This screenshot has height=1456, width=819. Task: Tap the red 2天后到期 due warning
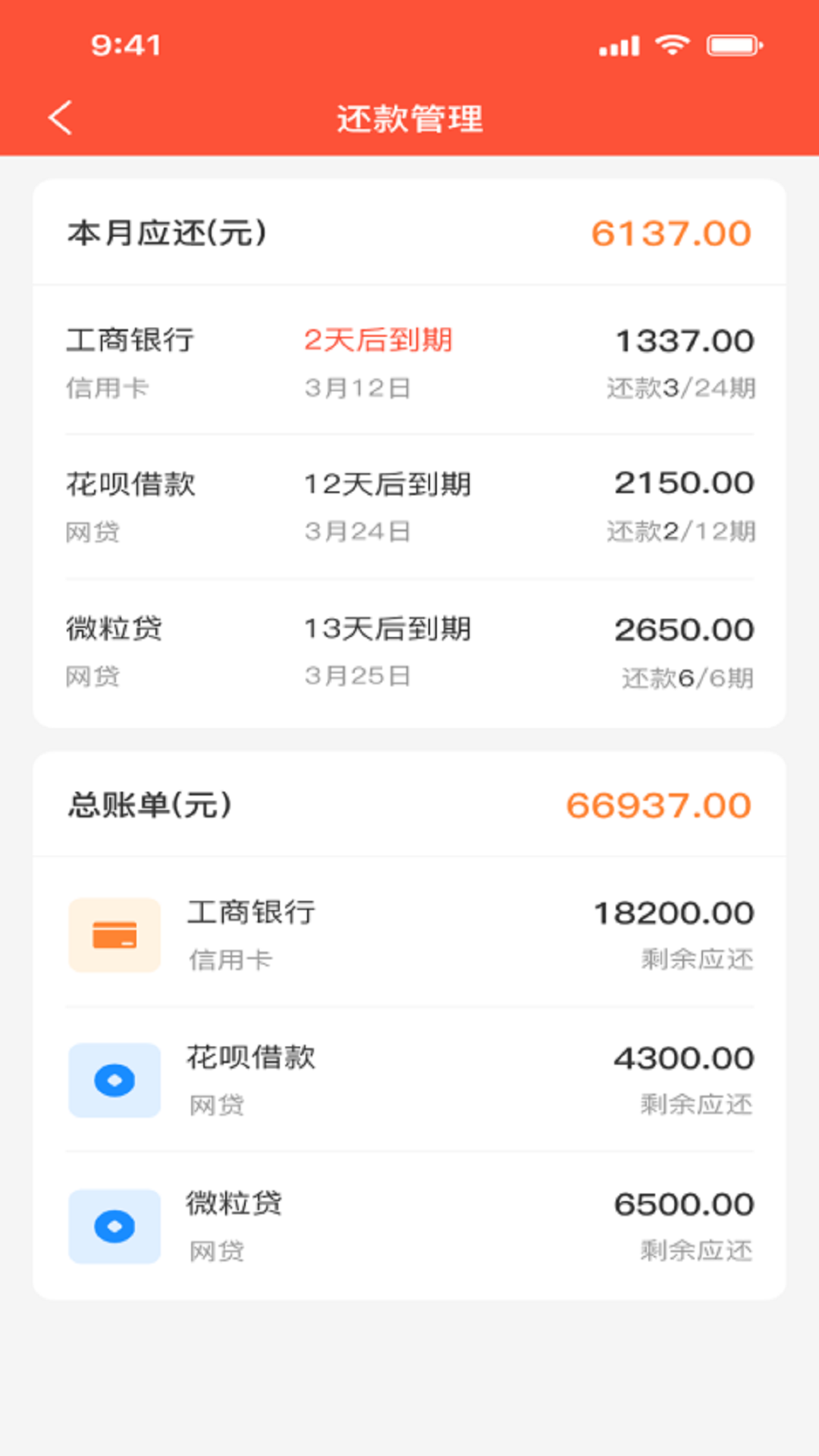coord(379,340)
